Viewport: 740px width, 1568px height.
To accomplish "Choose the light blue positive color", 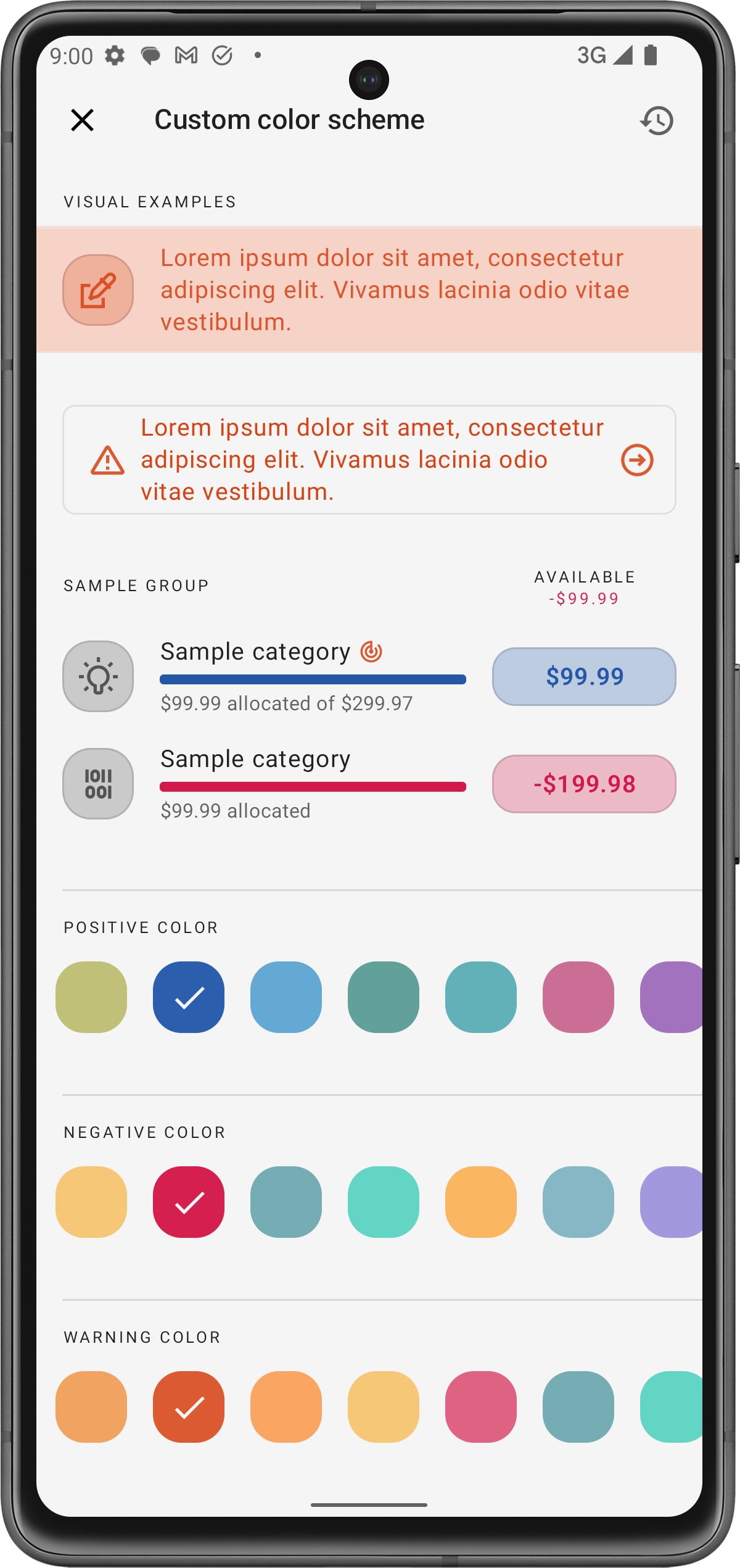I will click(x=286, y=997).
